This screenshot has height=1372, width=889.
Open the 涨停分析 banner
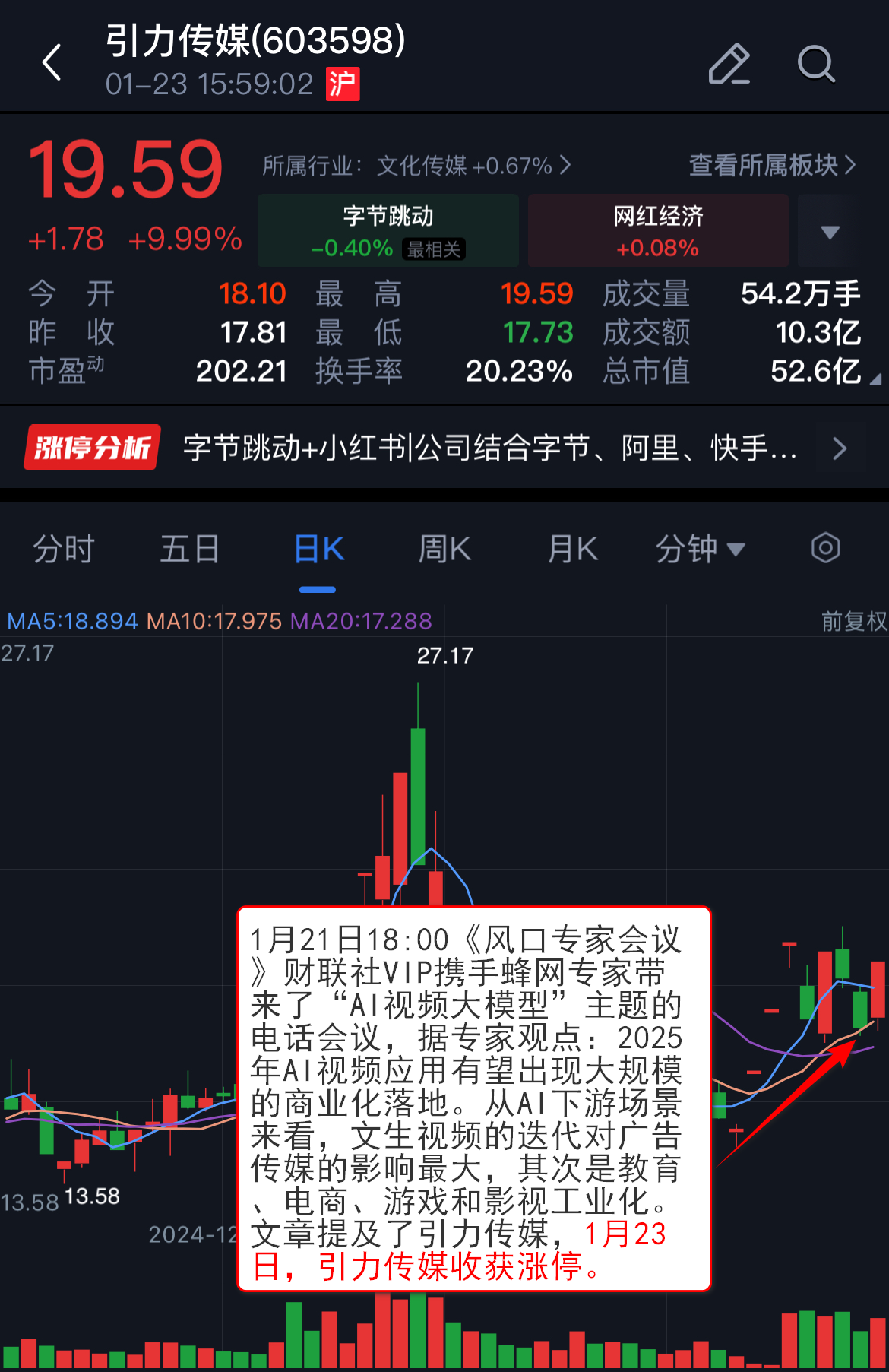pos(444,448)
